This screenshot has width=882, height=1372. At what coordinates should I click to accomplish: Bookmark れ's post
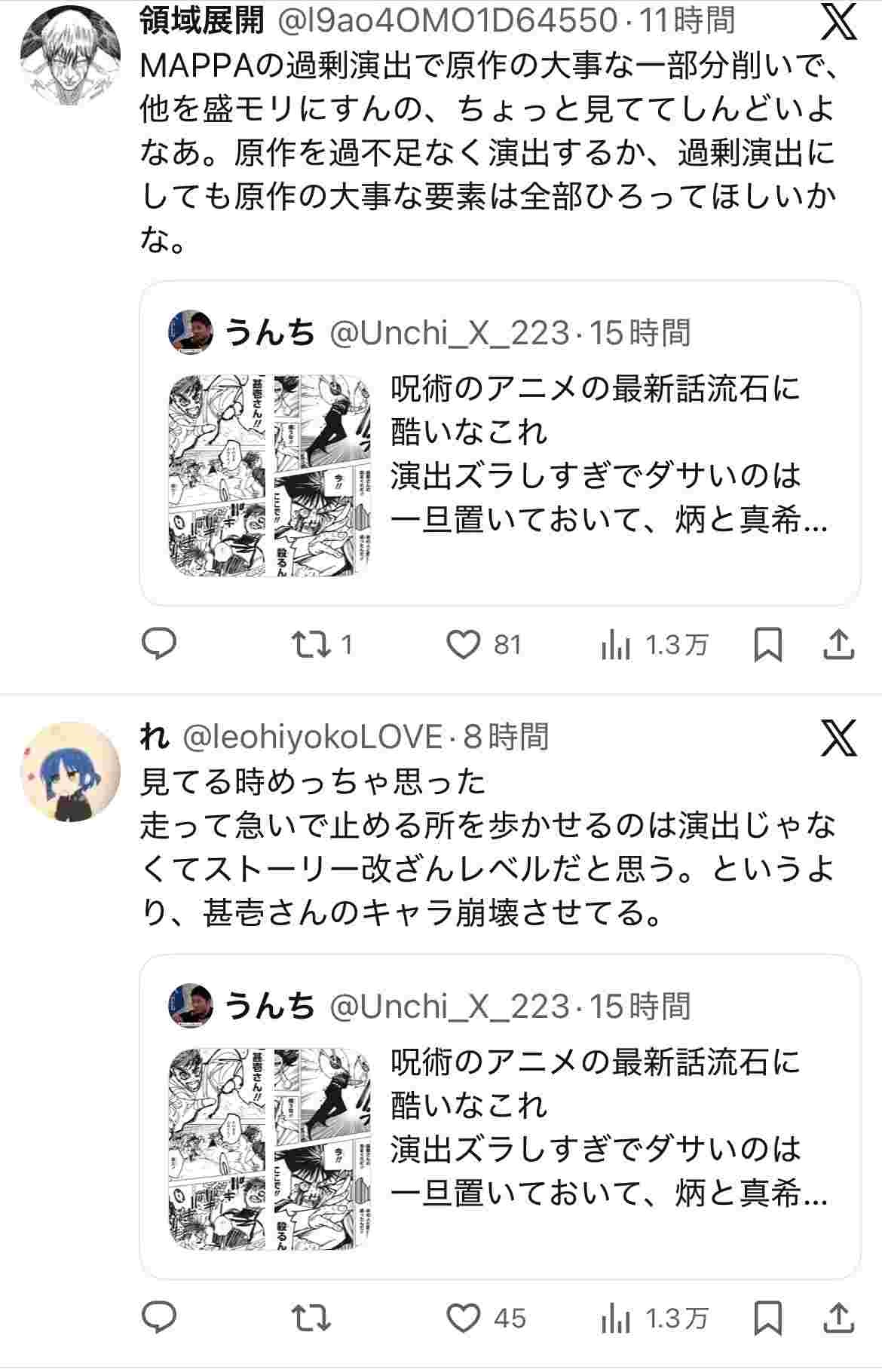click(767, 1319)
